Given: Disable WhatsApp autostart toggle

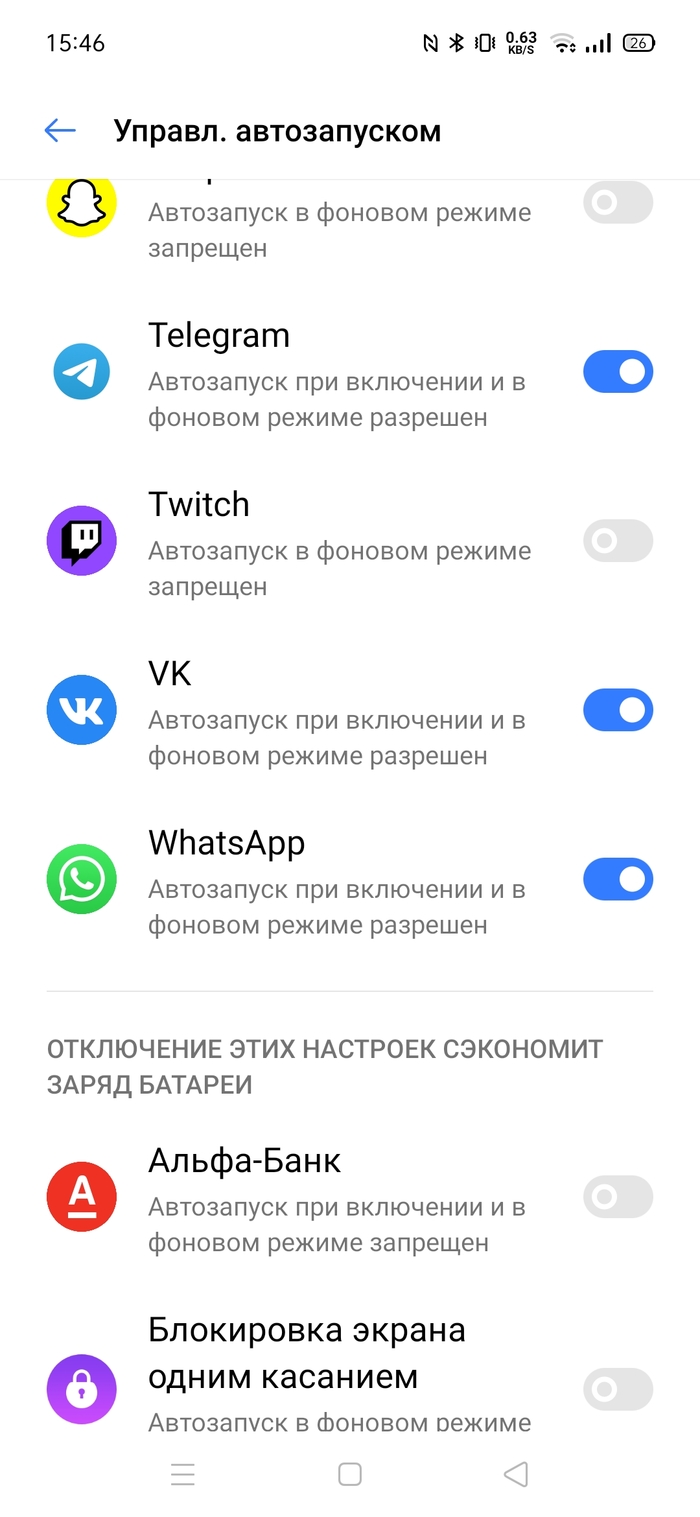Looking at the screenshot, I should [617, 879].
